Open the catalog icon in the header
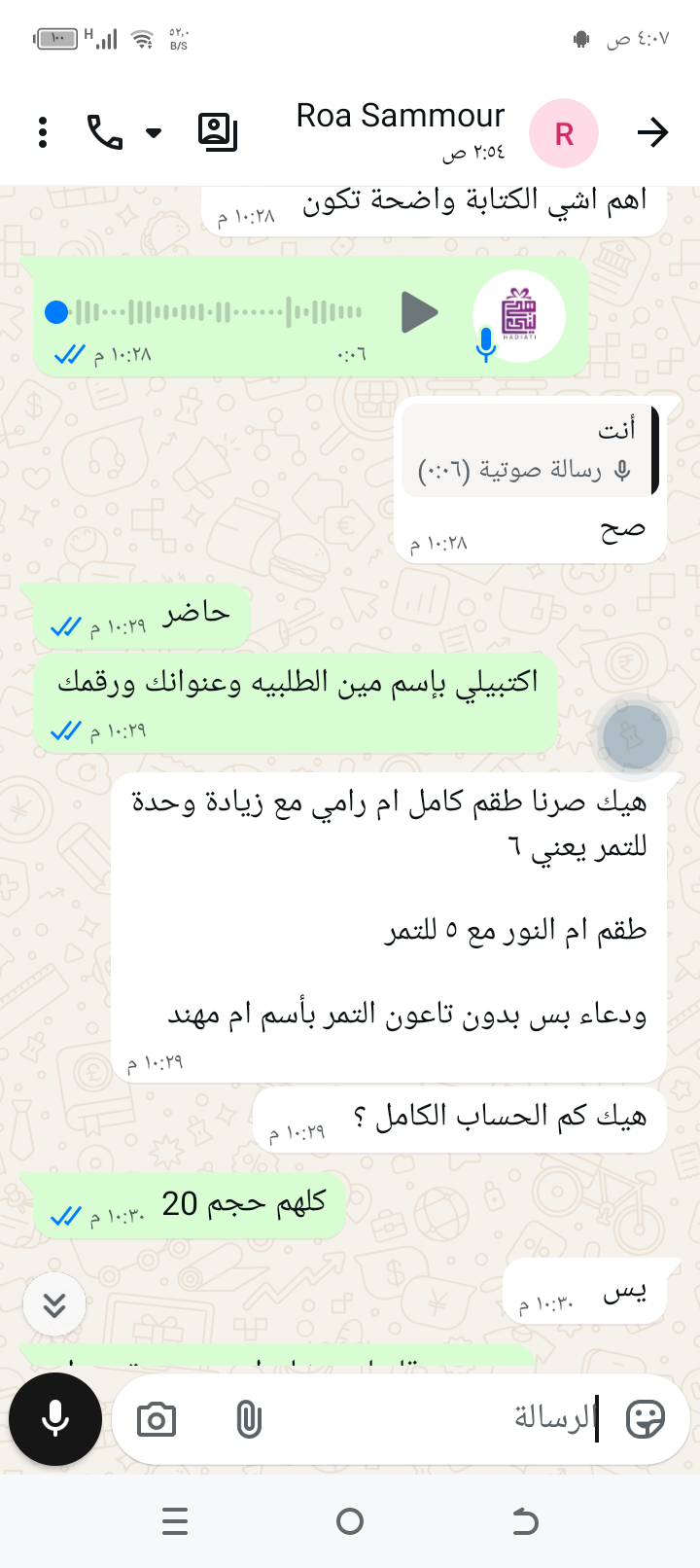Image resolution: width=700 pixels, height=1568 pixels. pyautogui.click(x=217, y=132)
